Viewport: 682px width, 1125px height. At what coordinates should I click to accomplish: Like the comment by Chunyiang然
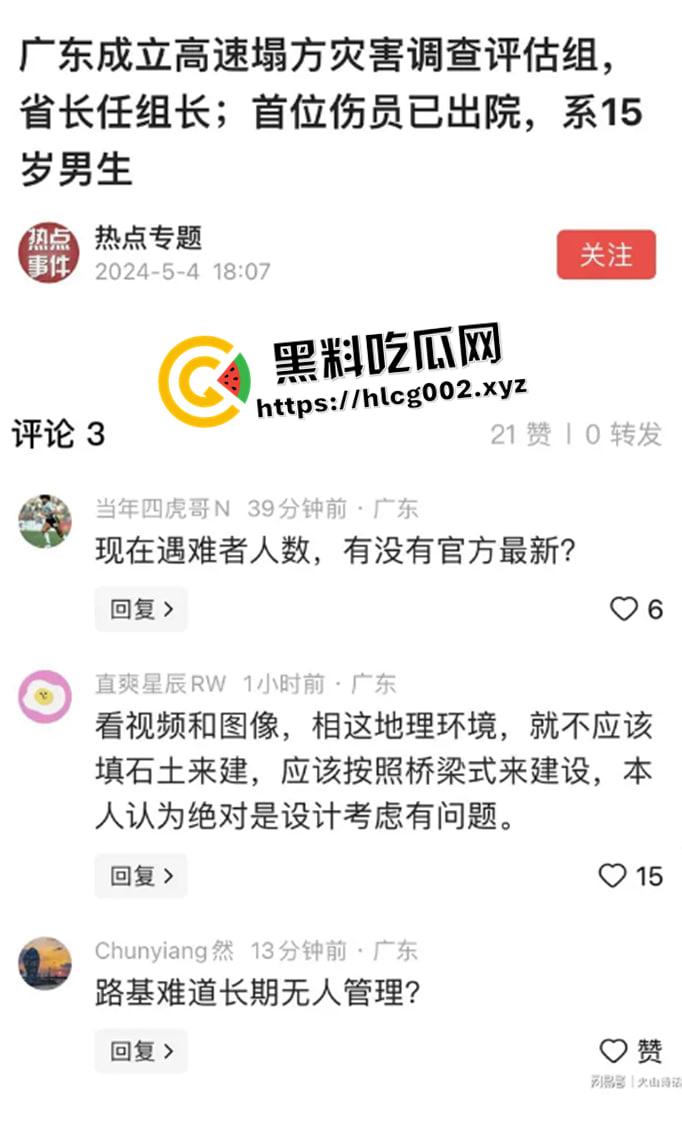click(x=613, y=1051)
